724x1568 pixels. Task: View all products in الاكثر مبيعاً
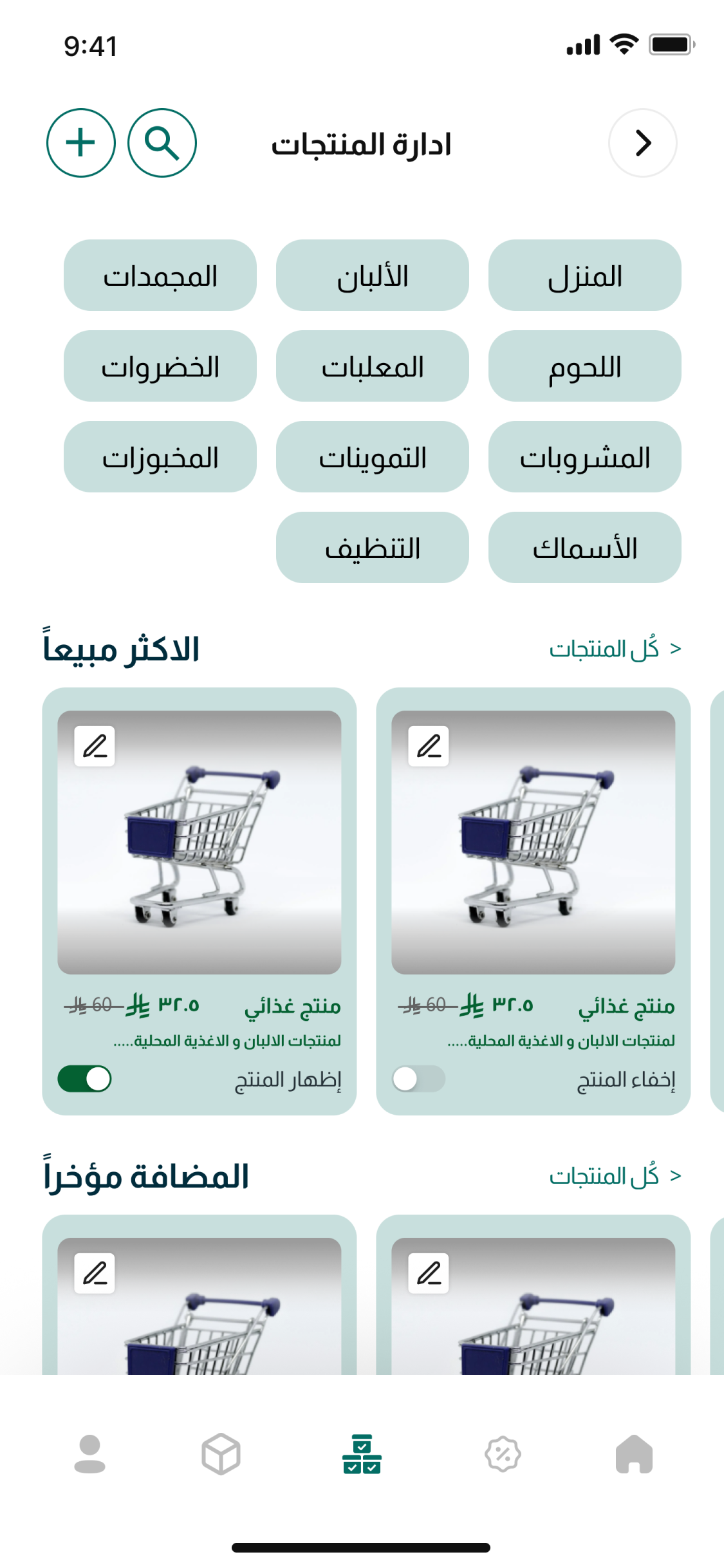(x=615, y=649)
